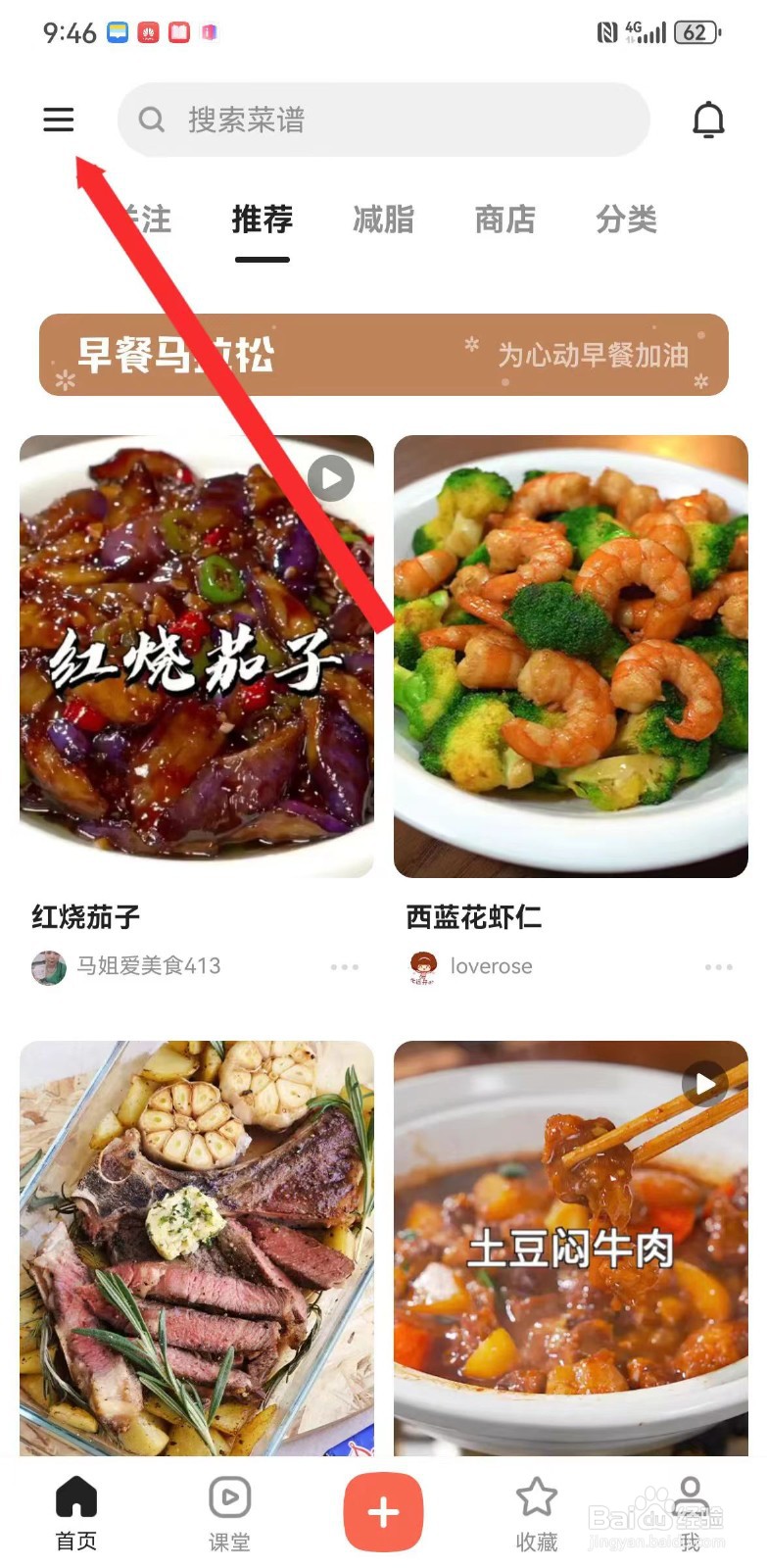This screenshot has width=767, height=1568.
Task: Switch to the 商店 tab
Action: point(504,220)
